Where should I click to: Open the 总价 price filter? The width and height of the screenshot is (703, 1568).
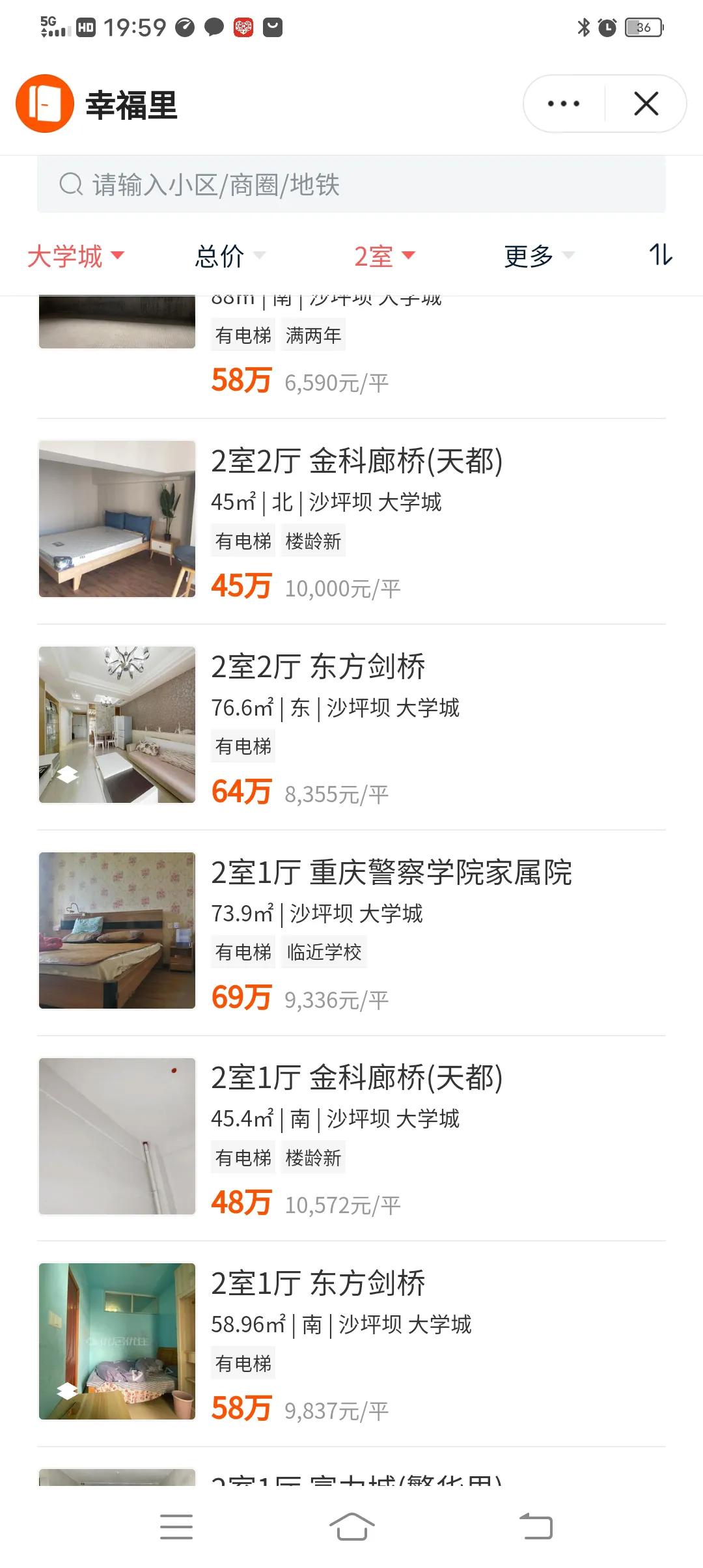tap(230, 256)
